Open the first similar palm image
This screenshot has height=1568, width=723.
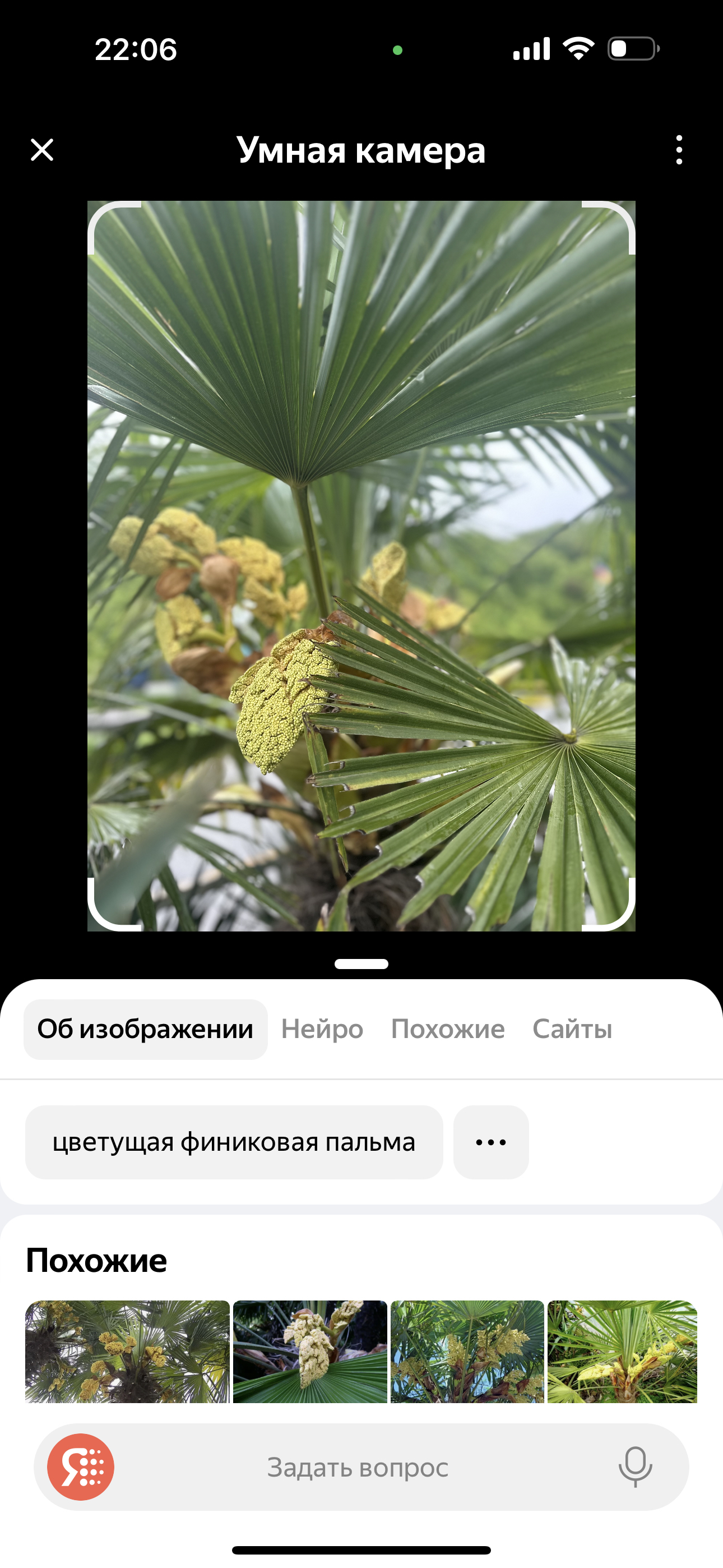[x=127, y=1352]
